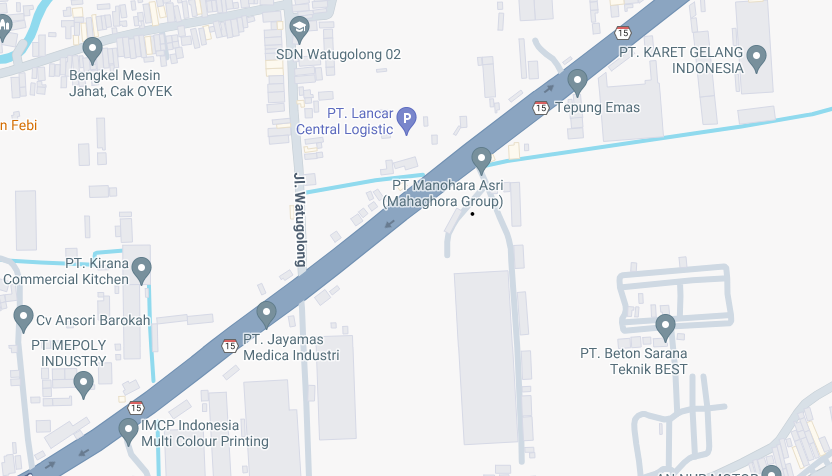
Task: Open the PT. Lancar Central Logistic parking pin
Action: 406,121
